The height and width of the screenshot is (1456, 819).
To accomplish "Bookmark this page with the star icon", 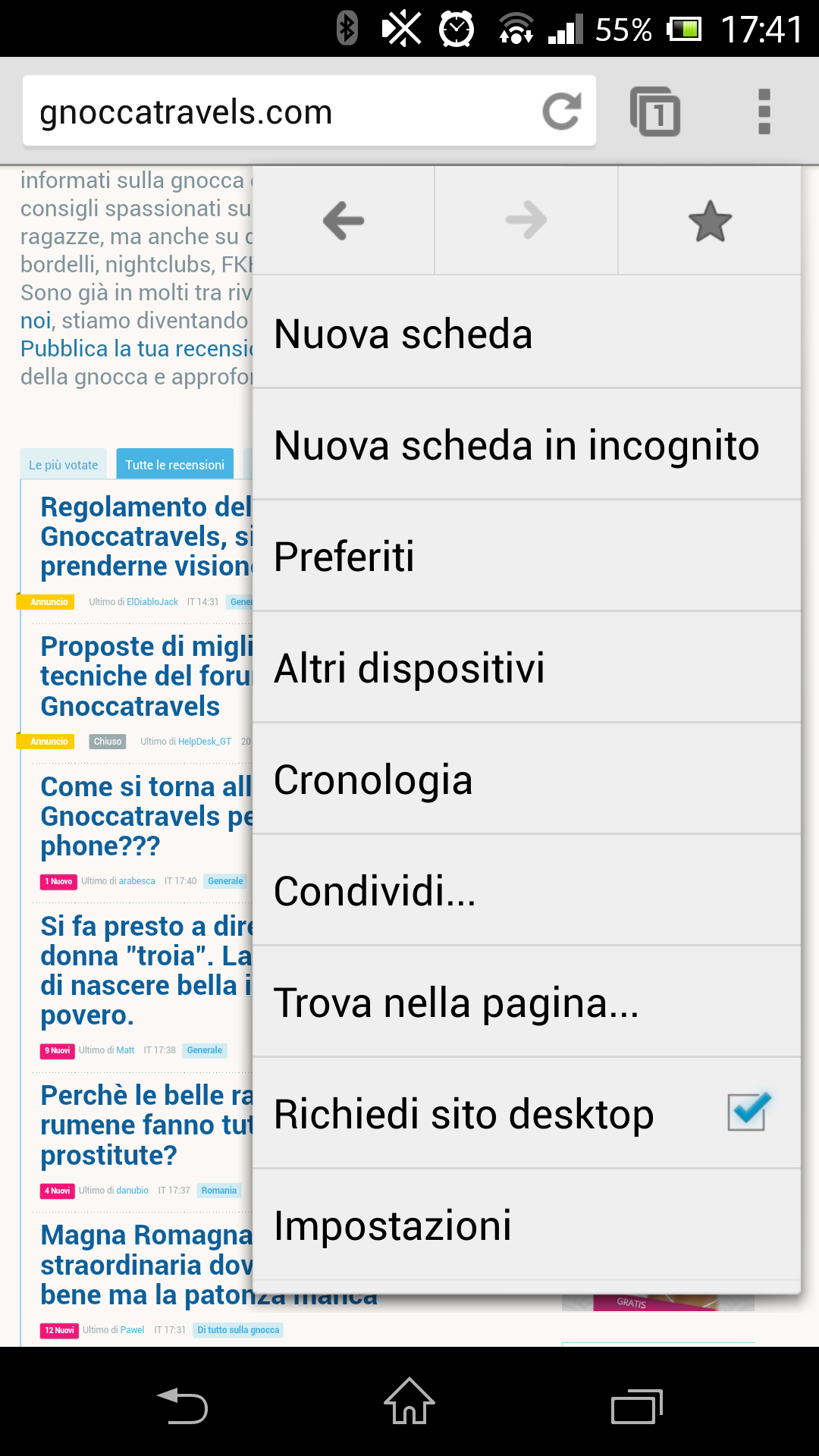I will (x=710, y=221).
